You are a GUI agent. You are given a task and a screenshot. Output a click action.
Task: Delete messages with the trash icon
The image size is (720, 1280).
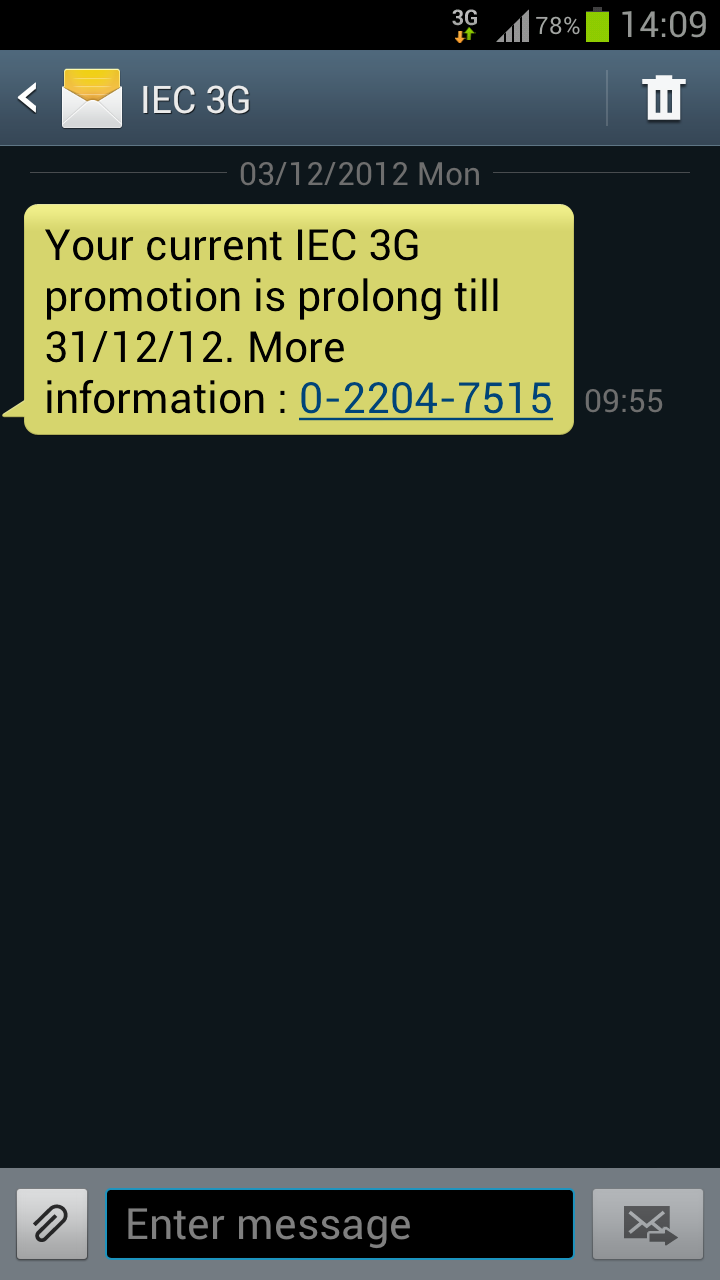click(664, 99)
